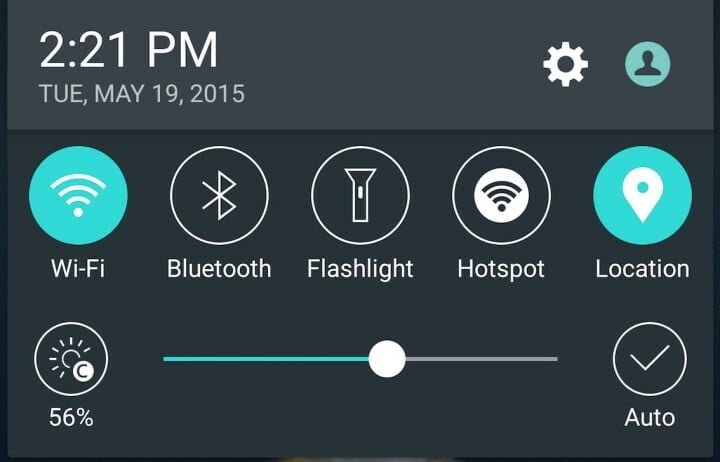Enable Bluetooth
This screenshot has width=720, height=462.
(219, 194)
